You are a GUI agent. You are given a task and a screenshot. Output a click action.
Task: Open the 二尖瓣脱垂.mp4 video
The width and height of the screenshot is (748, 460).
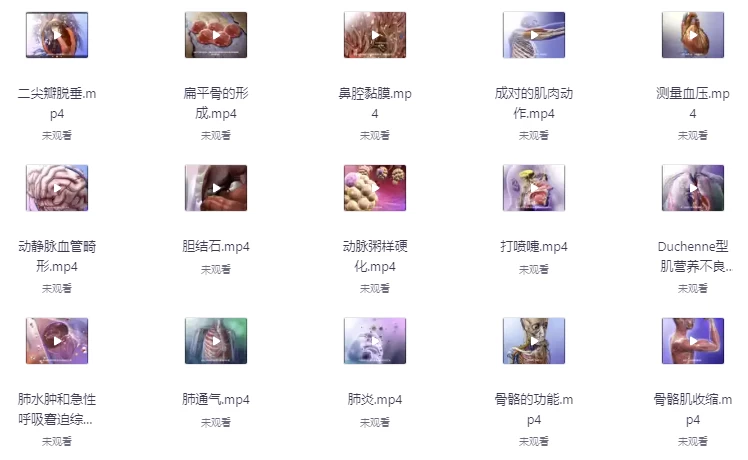point(57,35)
